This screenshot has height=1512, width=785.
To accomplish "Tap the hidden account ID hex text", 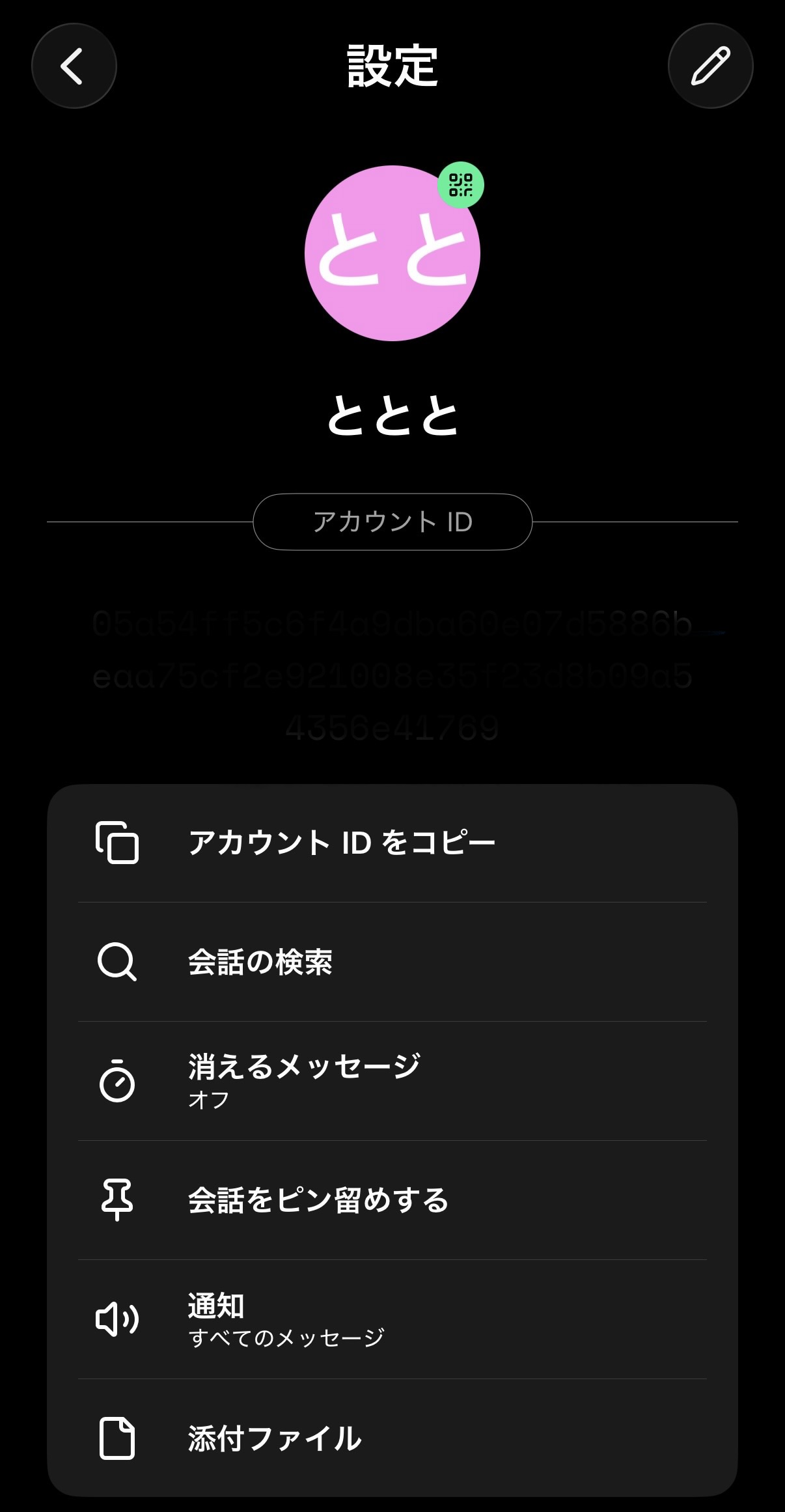I will pos(392,674).
